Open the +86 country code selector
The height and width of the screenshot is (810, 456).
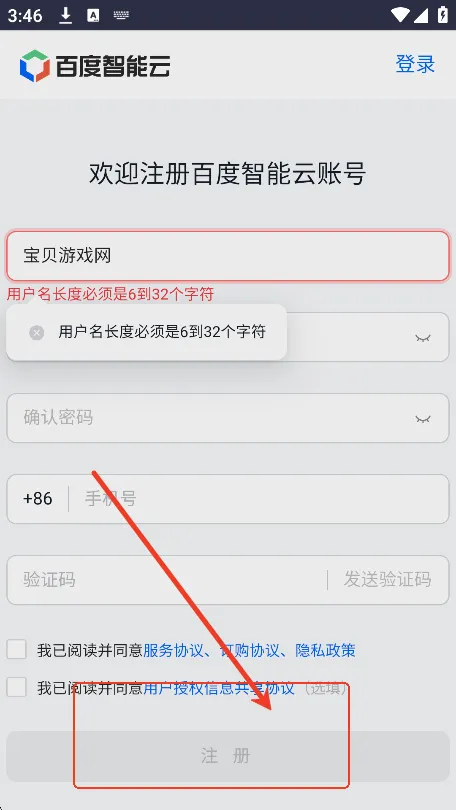click(x=38, y=499)
